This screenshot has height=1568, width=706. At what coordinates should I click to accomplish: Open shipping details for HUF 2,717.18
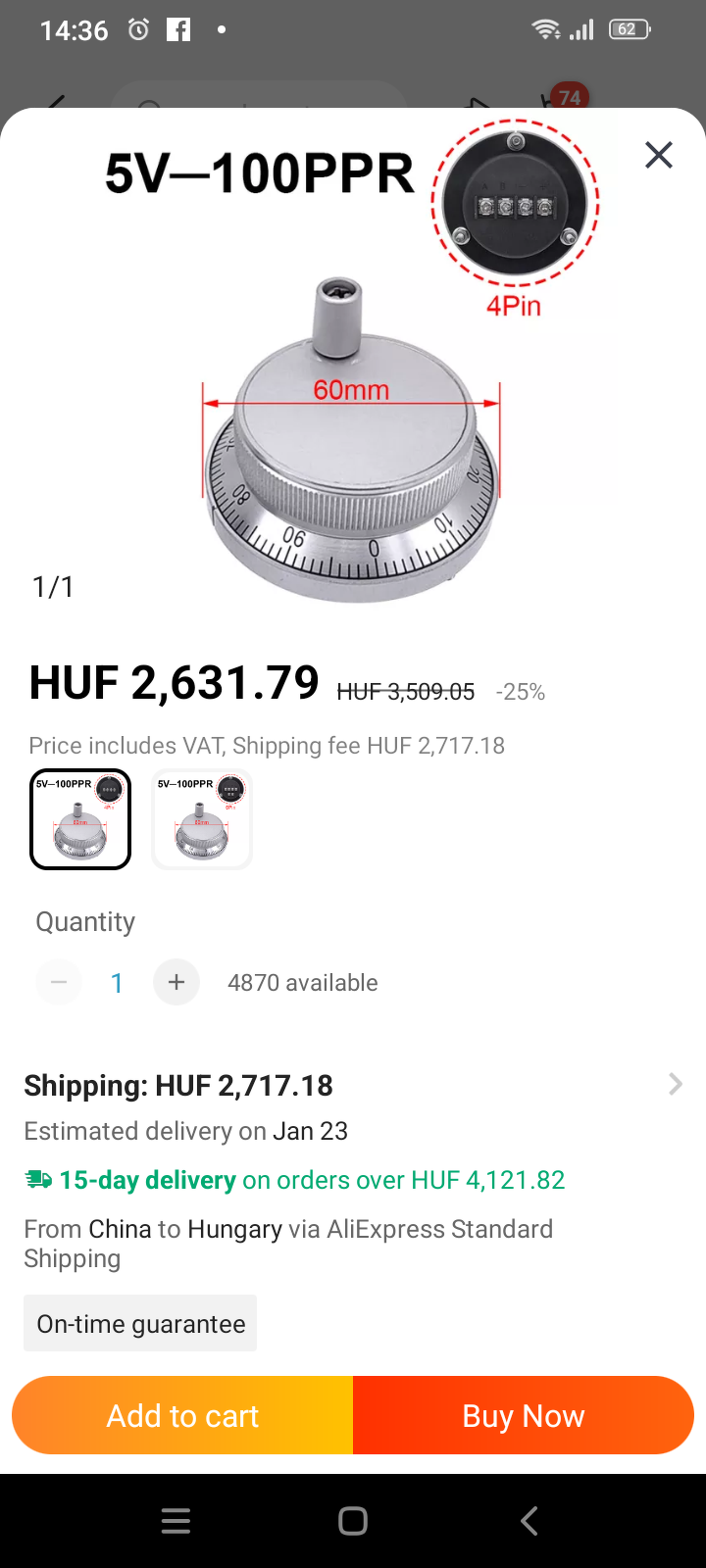(x=675, y=1084)
